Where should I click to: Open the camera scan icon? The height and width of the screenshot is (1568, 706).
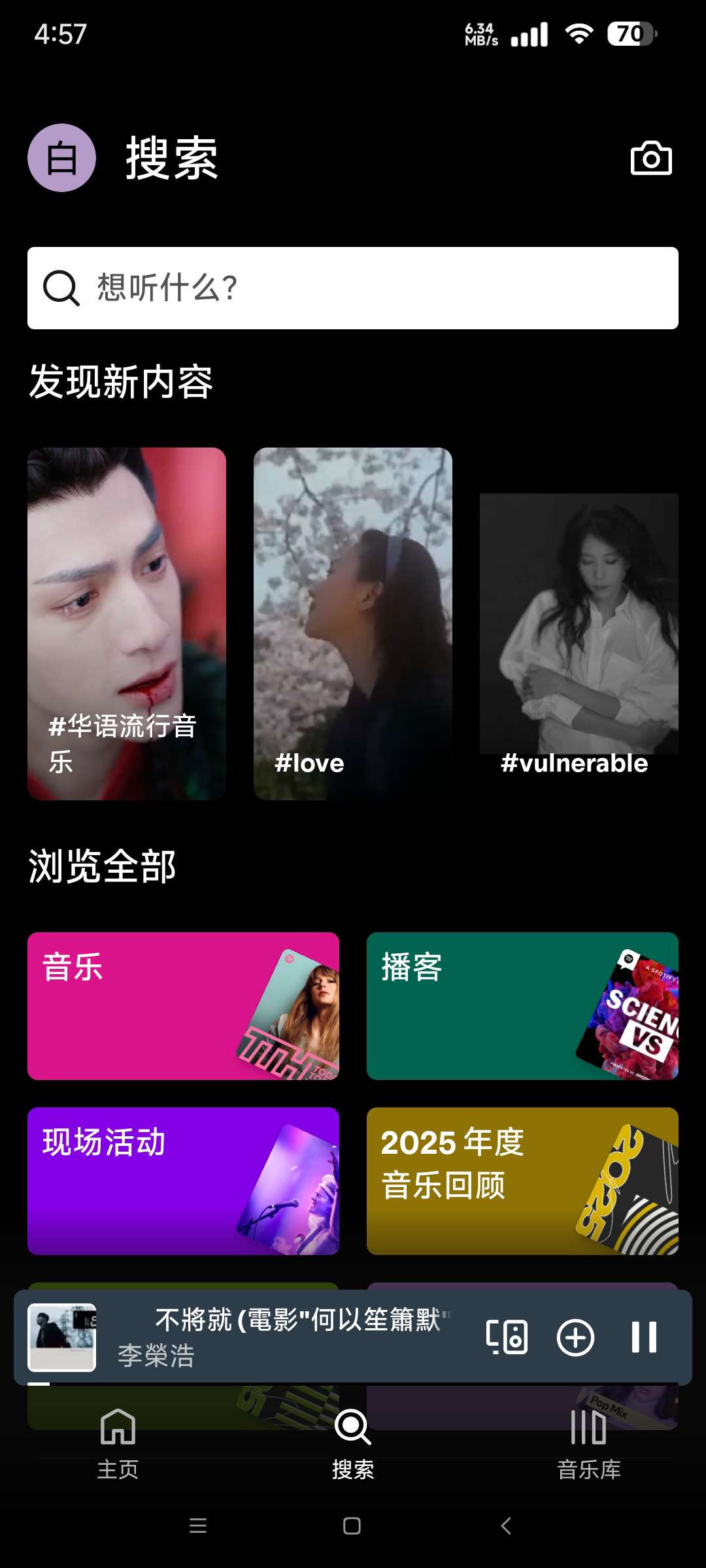650,158
